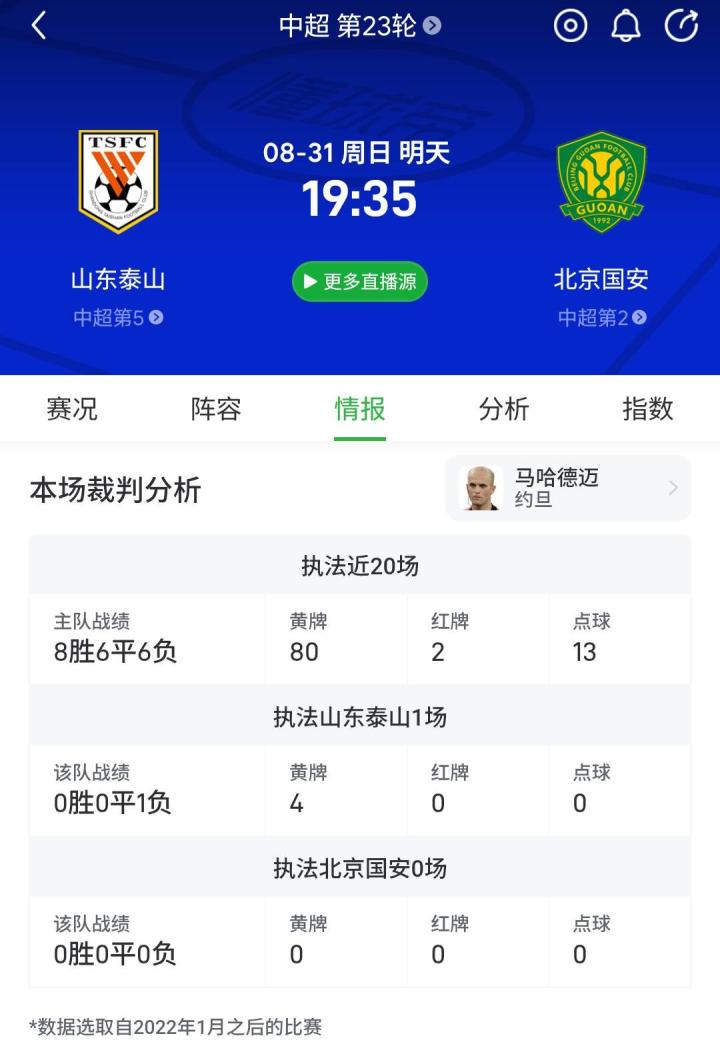Select the 情报 tab
The height and width of the screenshot is (1060, 720).
pyautogui.click(x=360, y=409)
